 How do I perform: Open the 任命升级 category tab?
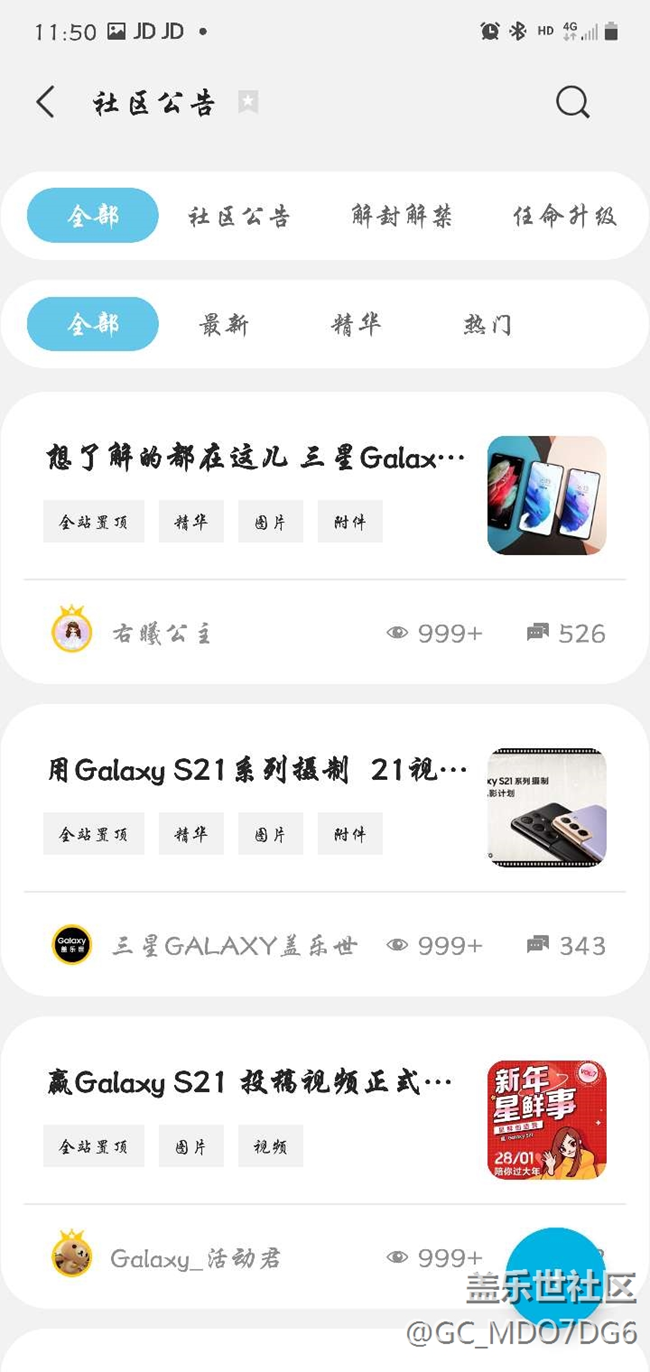(x=564, y=216)
